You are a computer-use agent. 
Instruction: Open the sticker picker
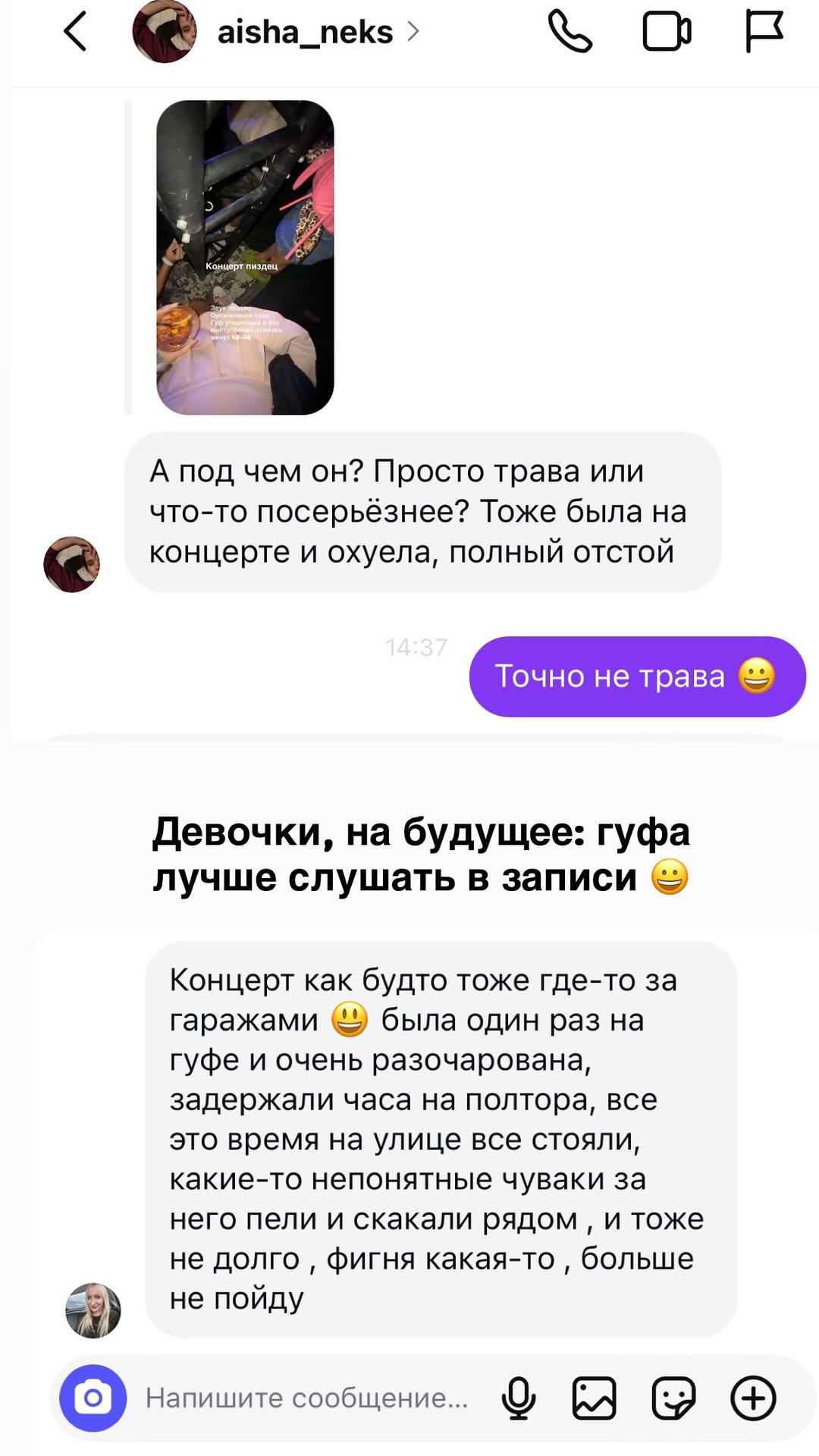click(673, 1398)
